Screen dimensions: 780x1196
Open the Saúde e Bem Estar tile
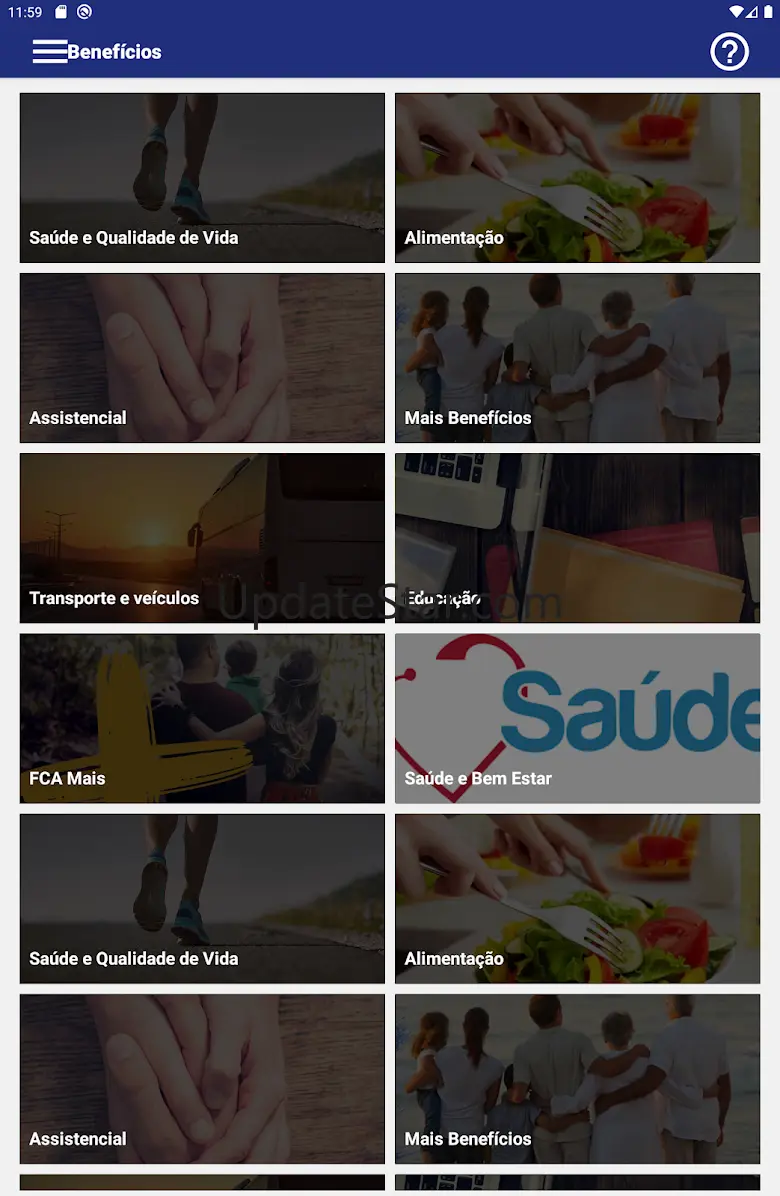point(577,718)
